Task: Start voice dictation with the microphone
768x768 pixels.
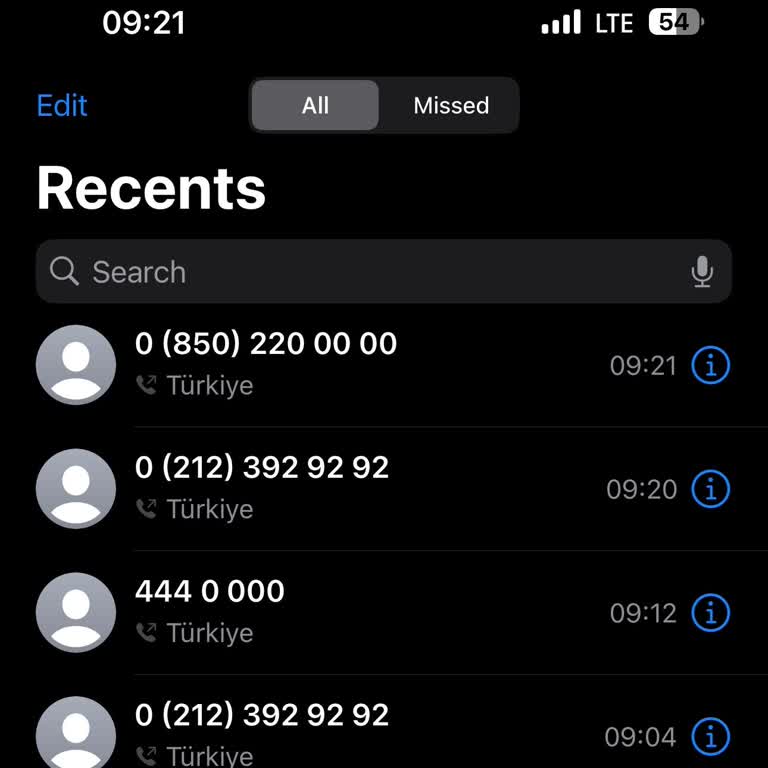Action: 702,271
